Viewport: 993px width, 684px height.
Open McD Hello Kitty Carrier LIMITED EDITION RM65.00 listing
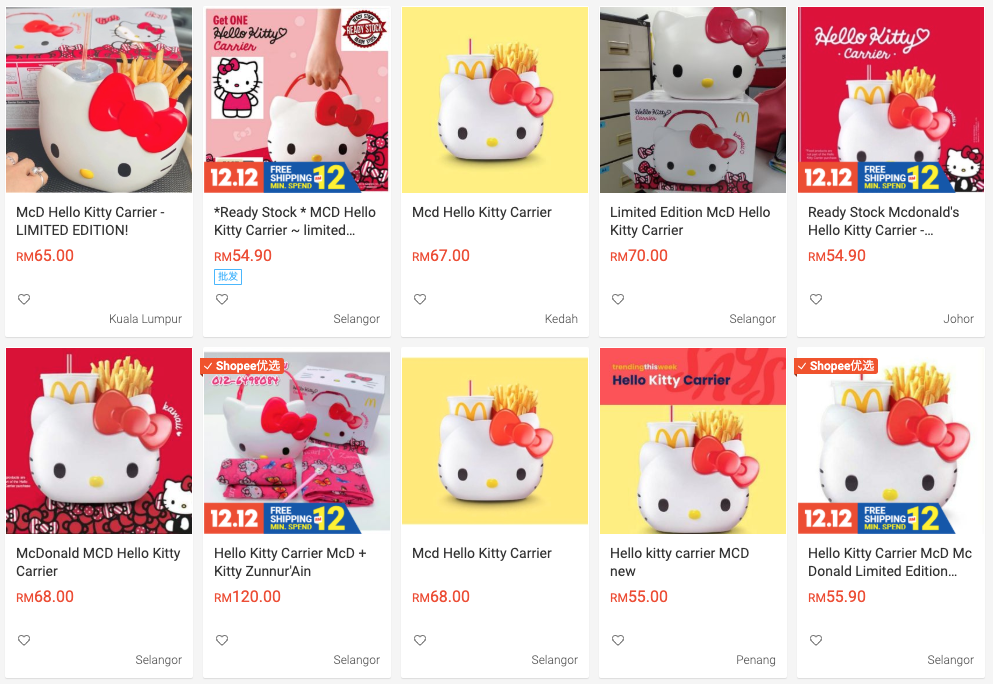pyautogui.click(x=98, y=100)
